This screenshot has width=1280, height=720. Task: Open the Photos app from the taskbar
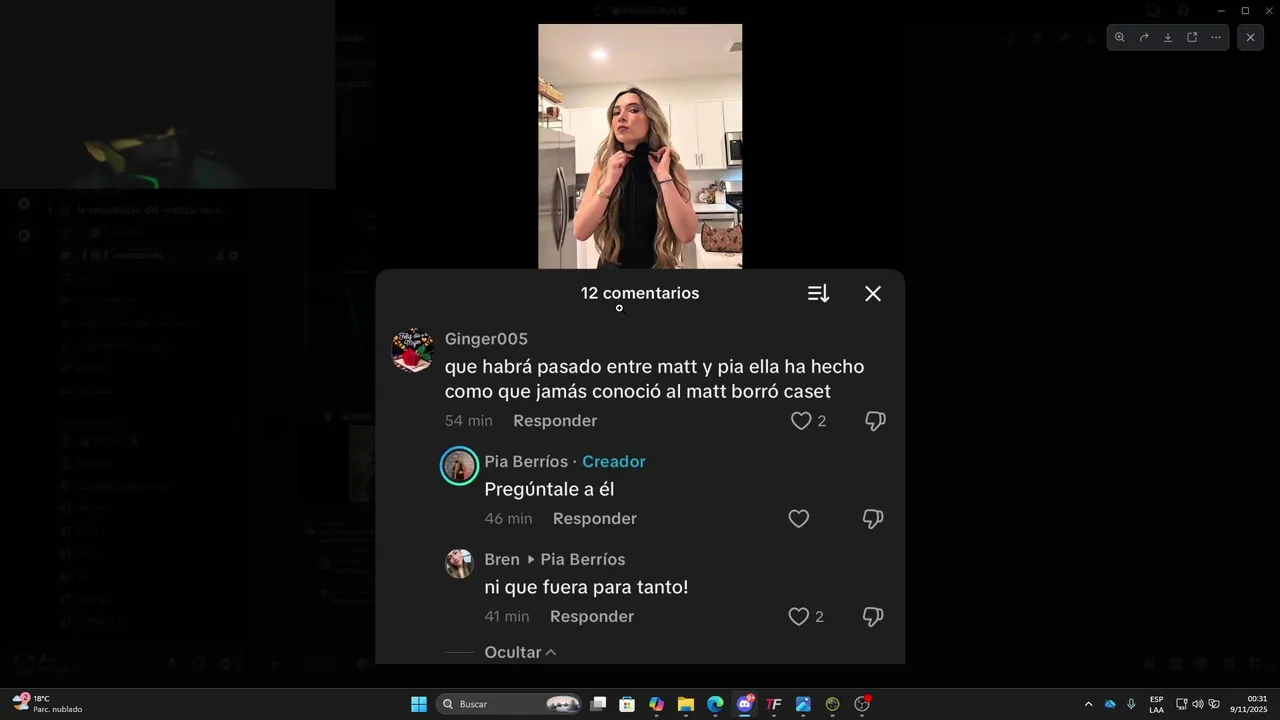[x=803, y=704]
